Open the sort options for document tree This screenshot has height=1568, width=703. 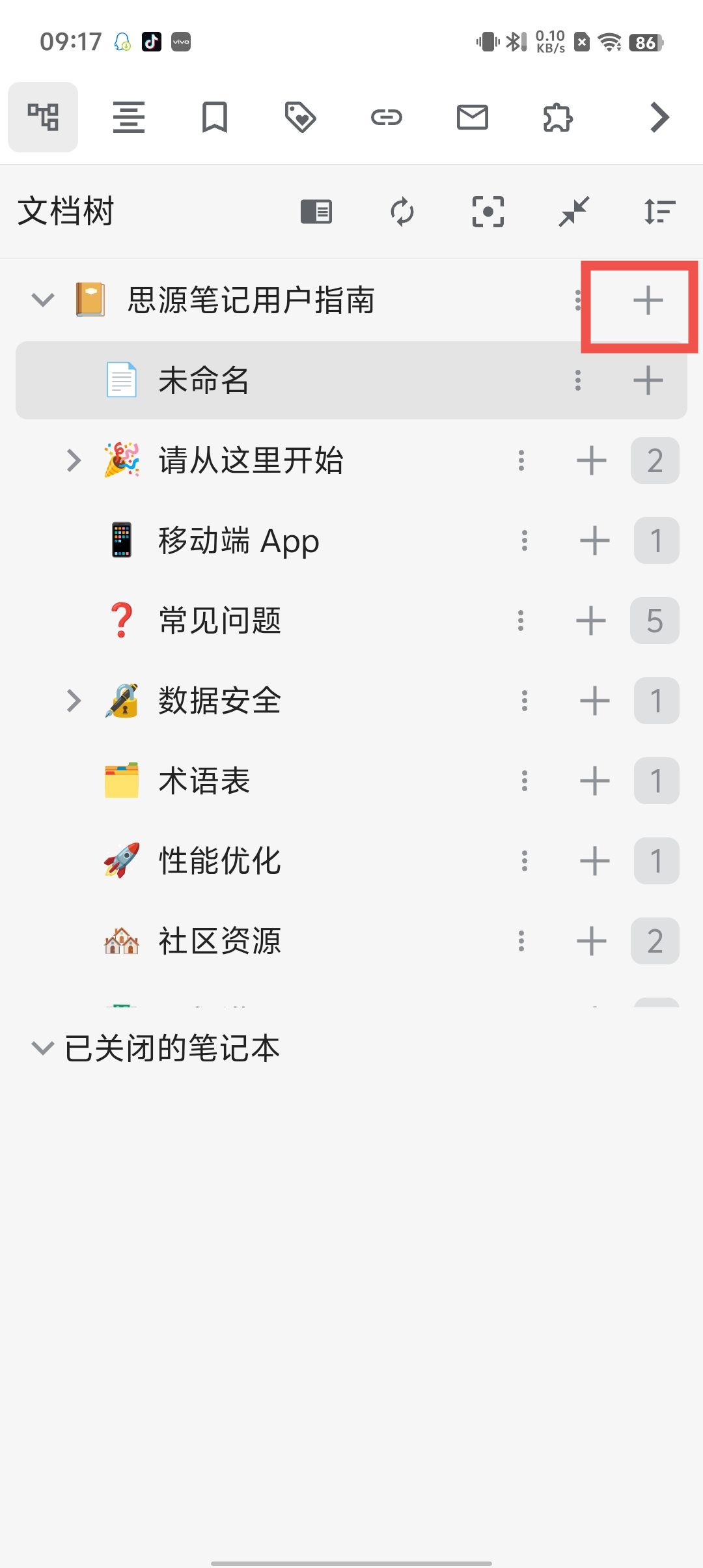[x=659, y=212]
